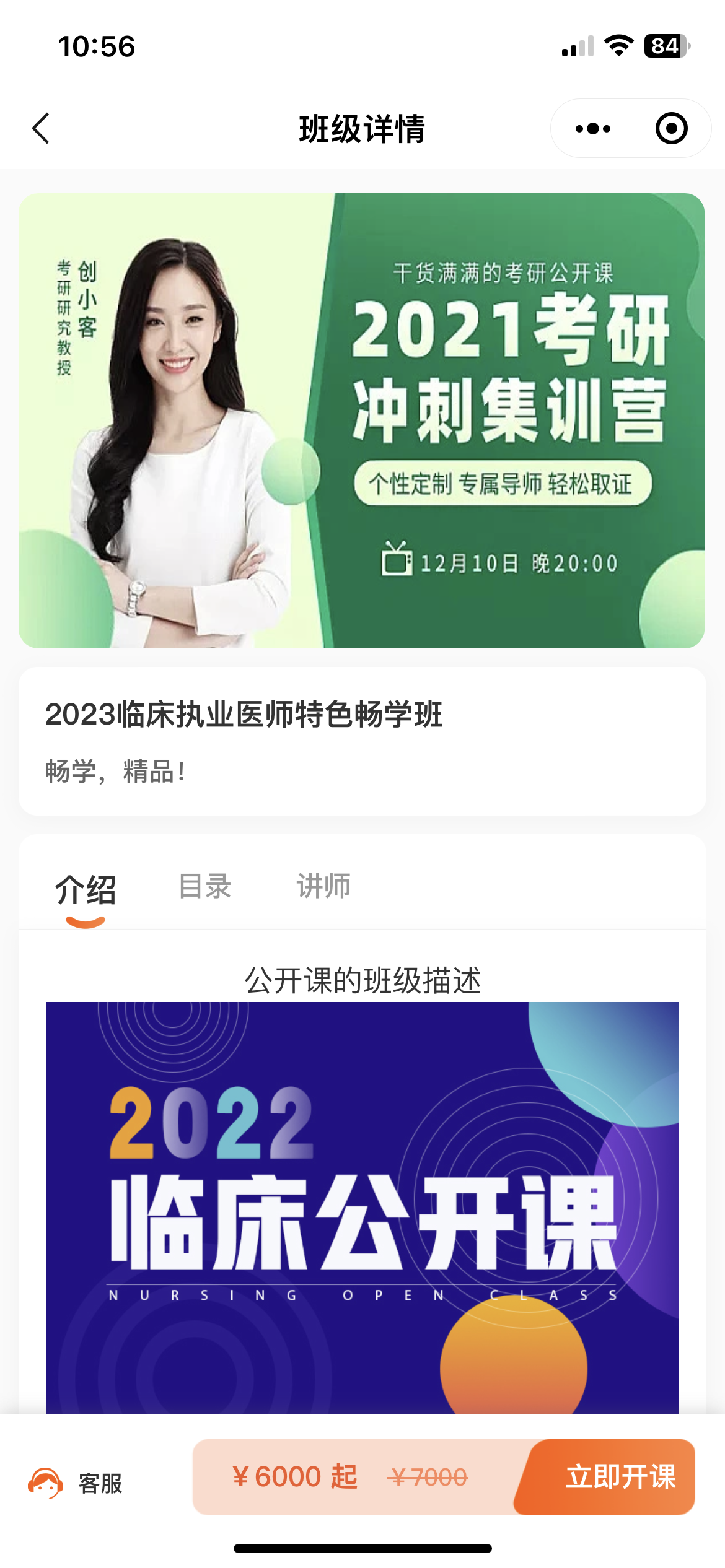This screenshot has width=725, height=1568.
Task: Open the mini program three-dot menu
Action: (x=592, y=129)
